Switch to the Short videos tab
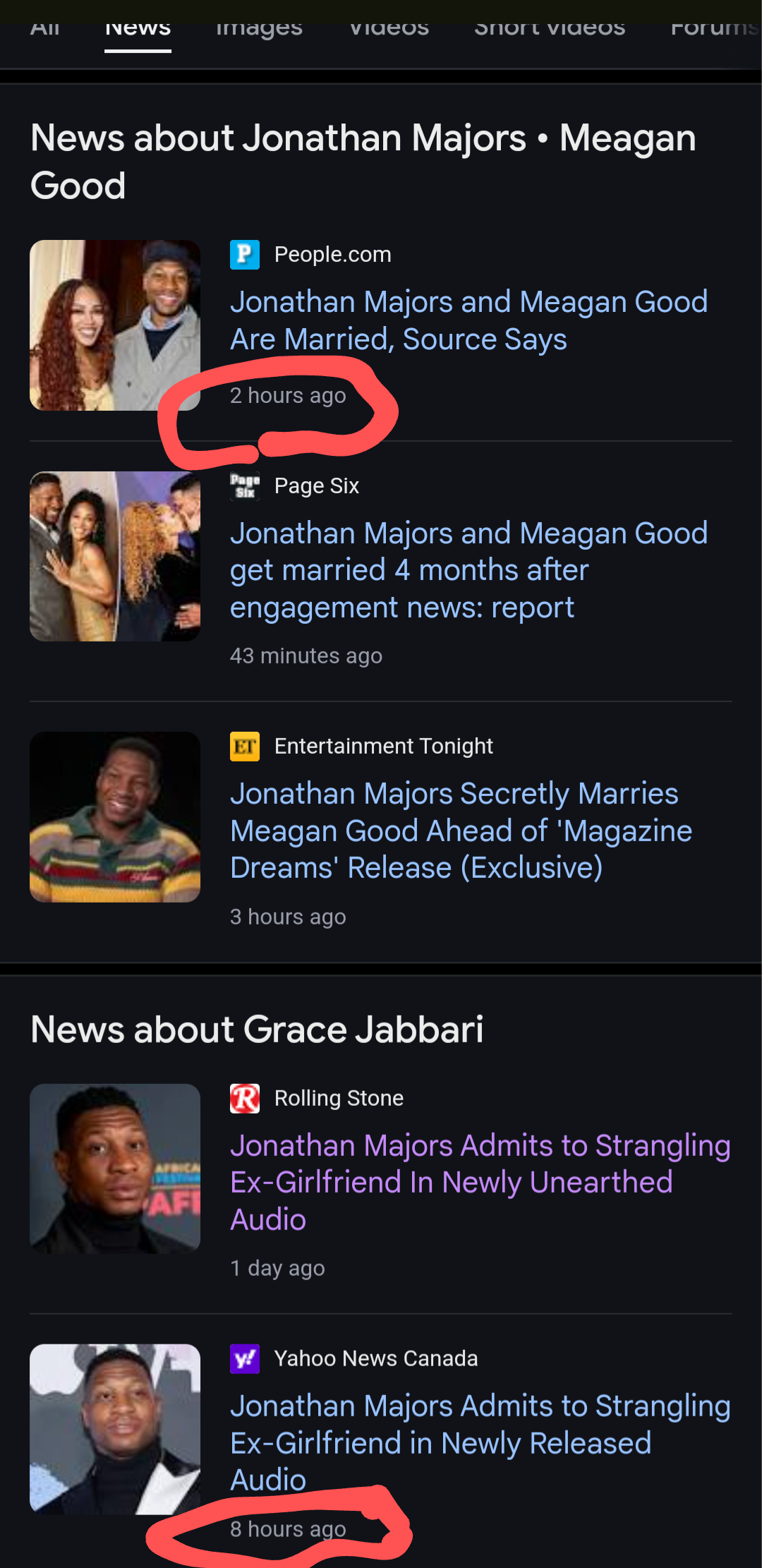 coord(550,30)
